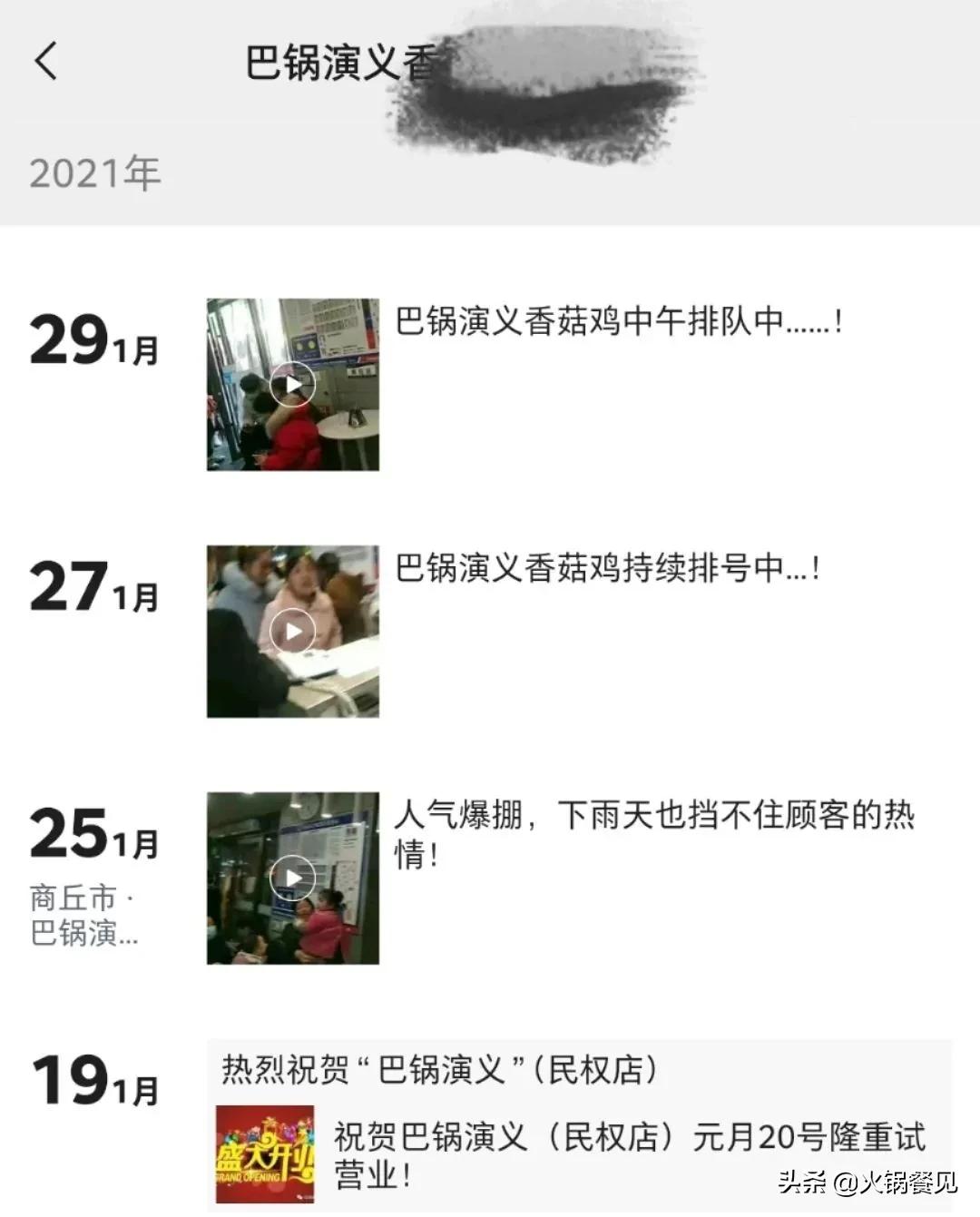Play the January 27 video post
The width and height of the screenshot is (980, 1217).
point(292,632)
